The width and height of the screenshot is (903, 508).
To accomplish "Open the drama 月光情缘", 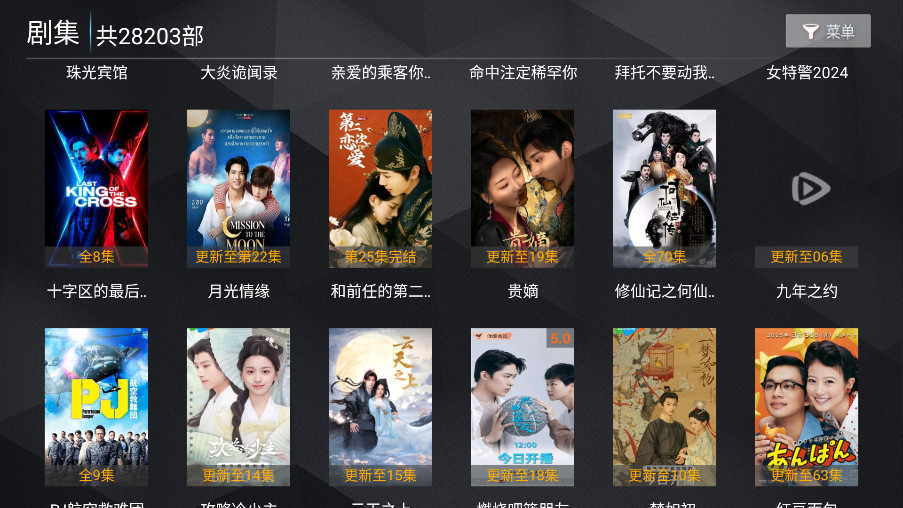I will click(238, 188).
